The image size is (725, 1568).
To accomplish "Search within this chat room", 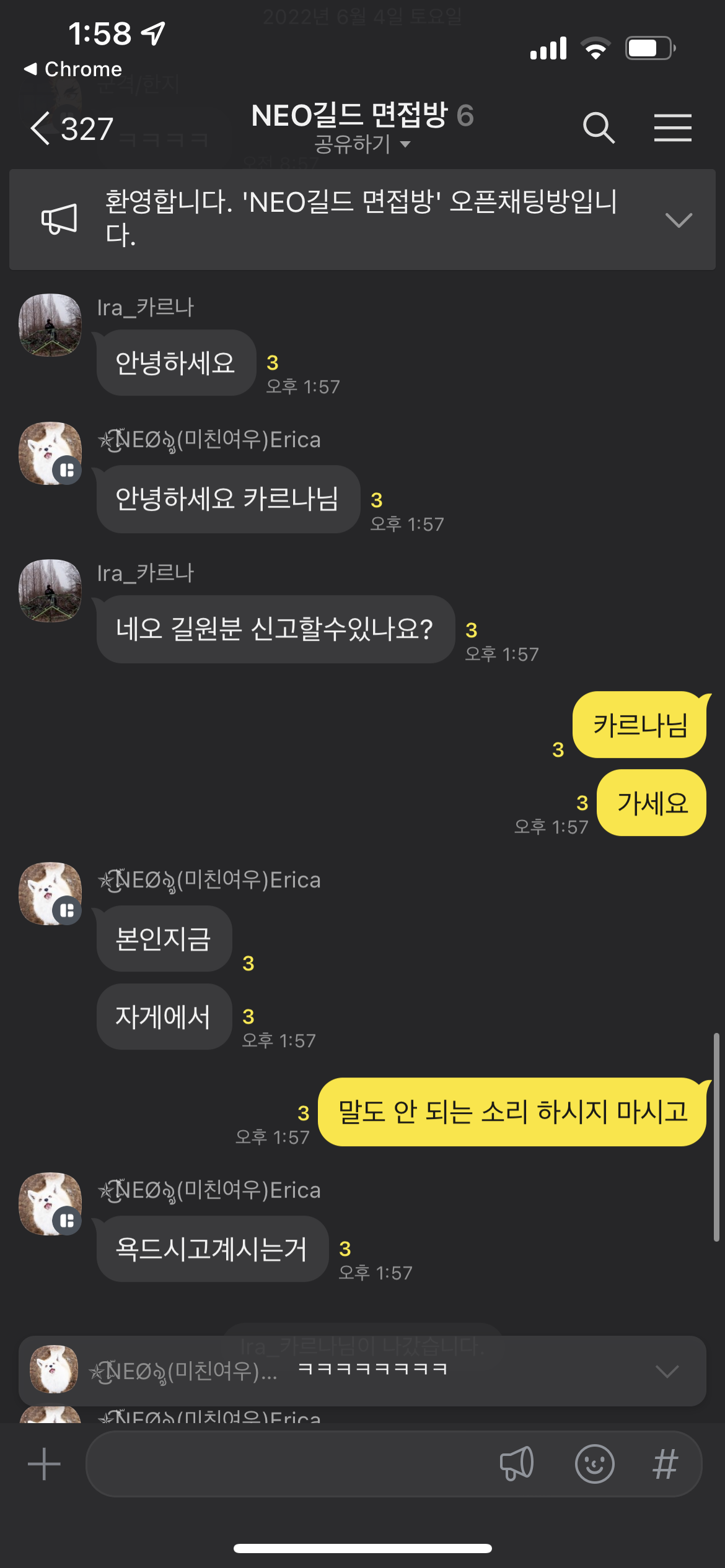I will pos(599,128).
